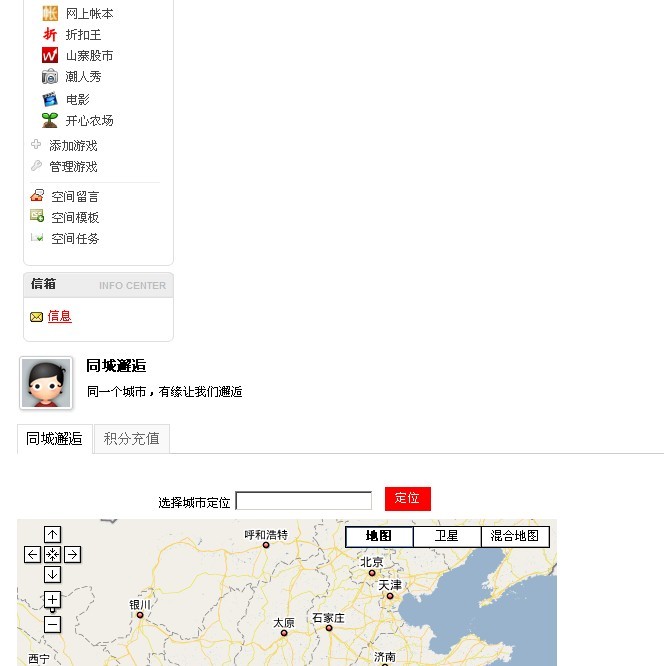Focus the city location input field
The height and width of the screenshot is (666, 664).
(303, 501)
